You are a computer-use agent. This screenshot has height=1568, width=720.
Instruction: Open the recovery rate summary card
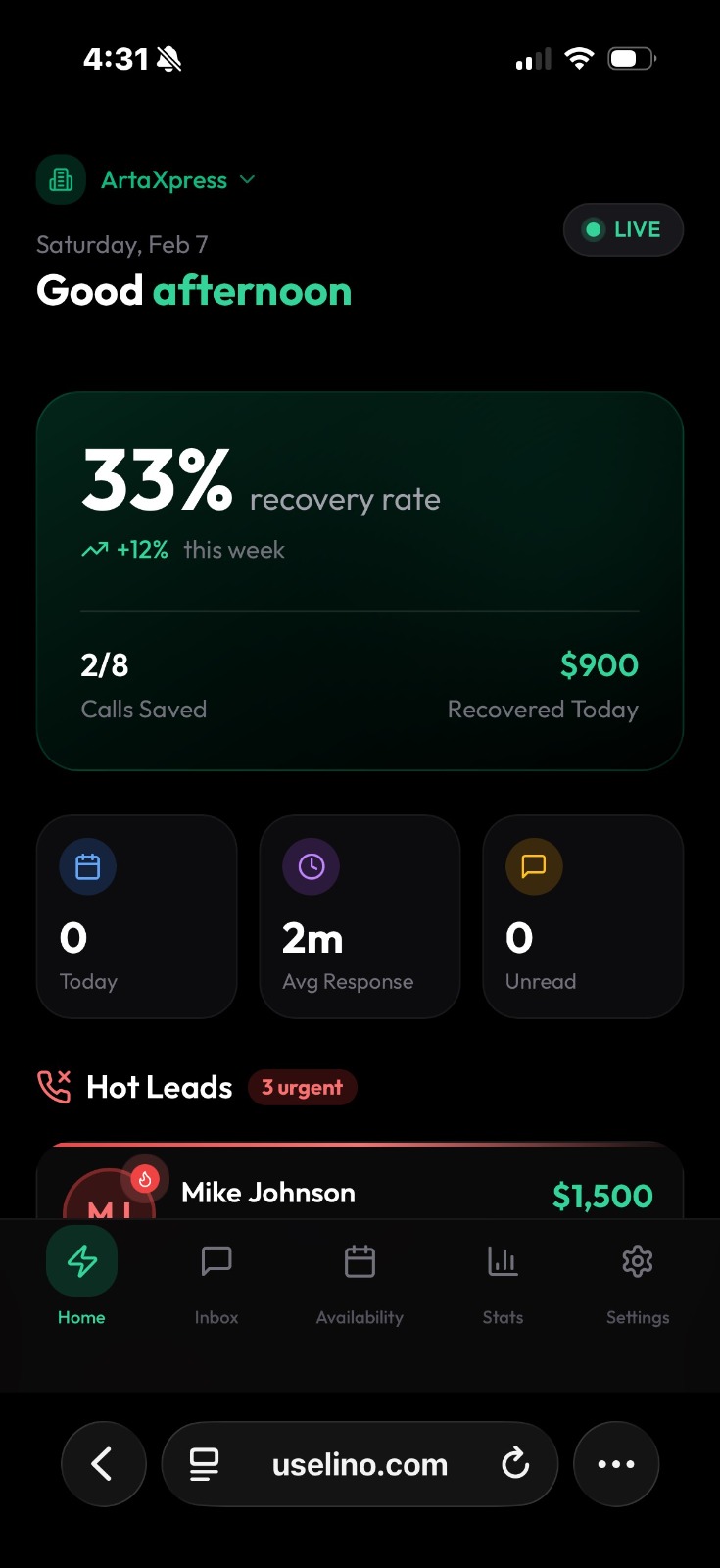pyautogui.click(x=360, y=580)
